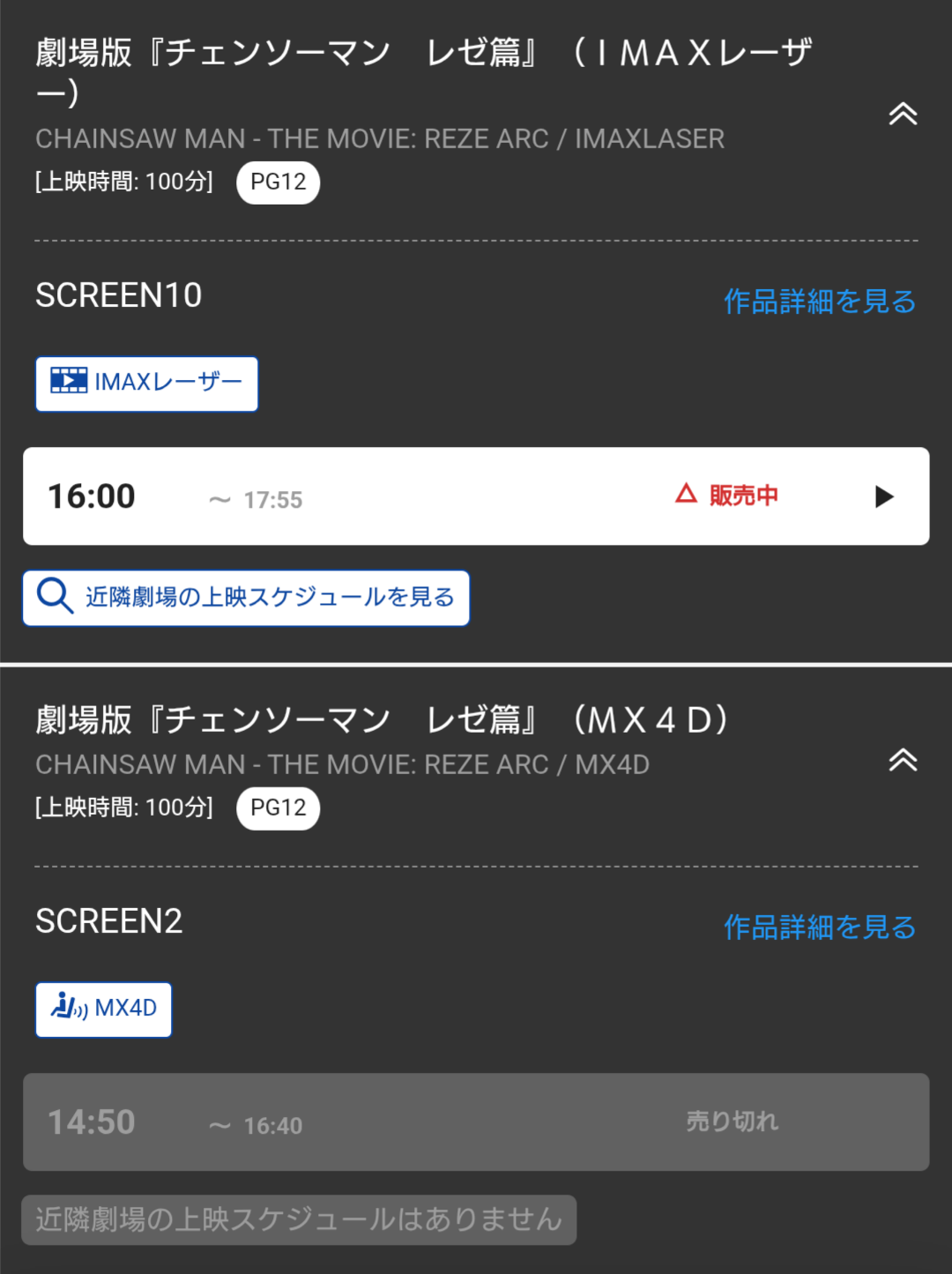
Task: Select the 16:00 IMAX showtime
Action: click(x=476, y=496)
